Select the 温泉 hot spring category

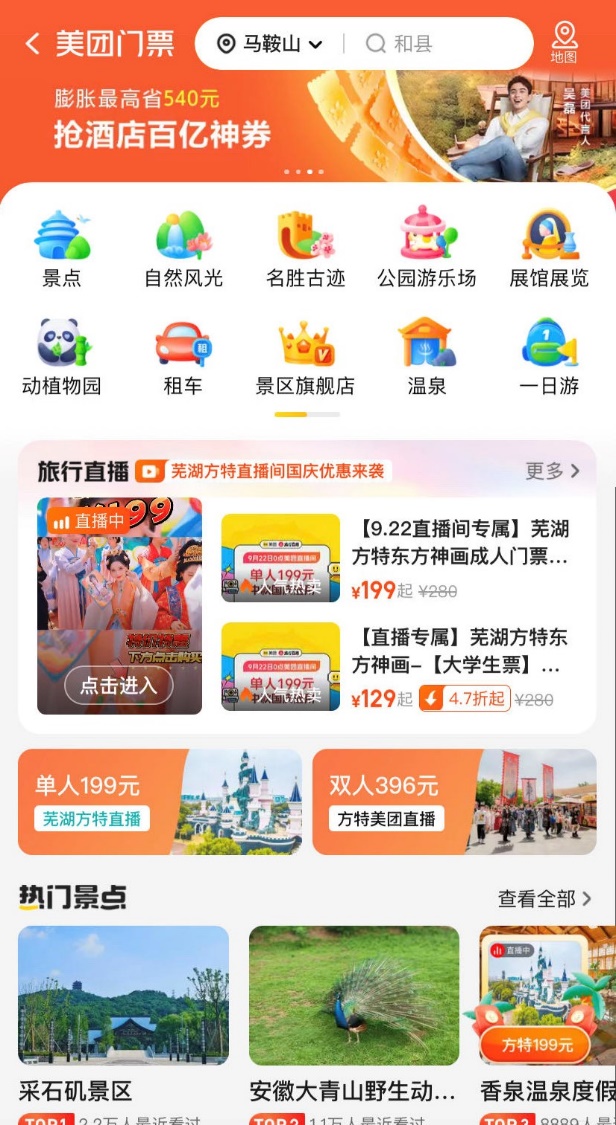[x=427, y=357]
